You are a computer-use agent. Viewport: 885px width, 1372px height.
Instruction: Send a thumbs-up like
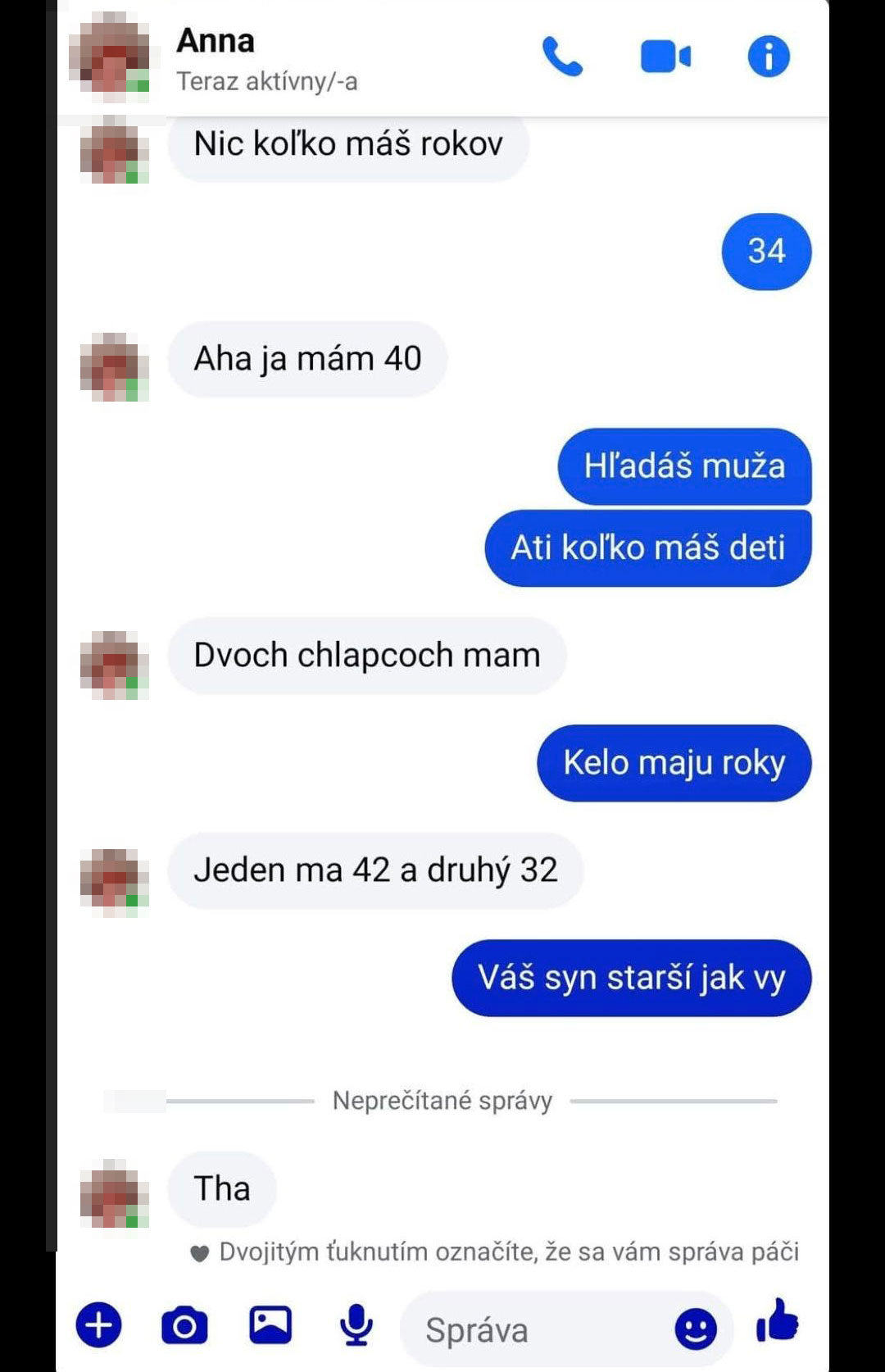(777, 1321)
